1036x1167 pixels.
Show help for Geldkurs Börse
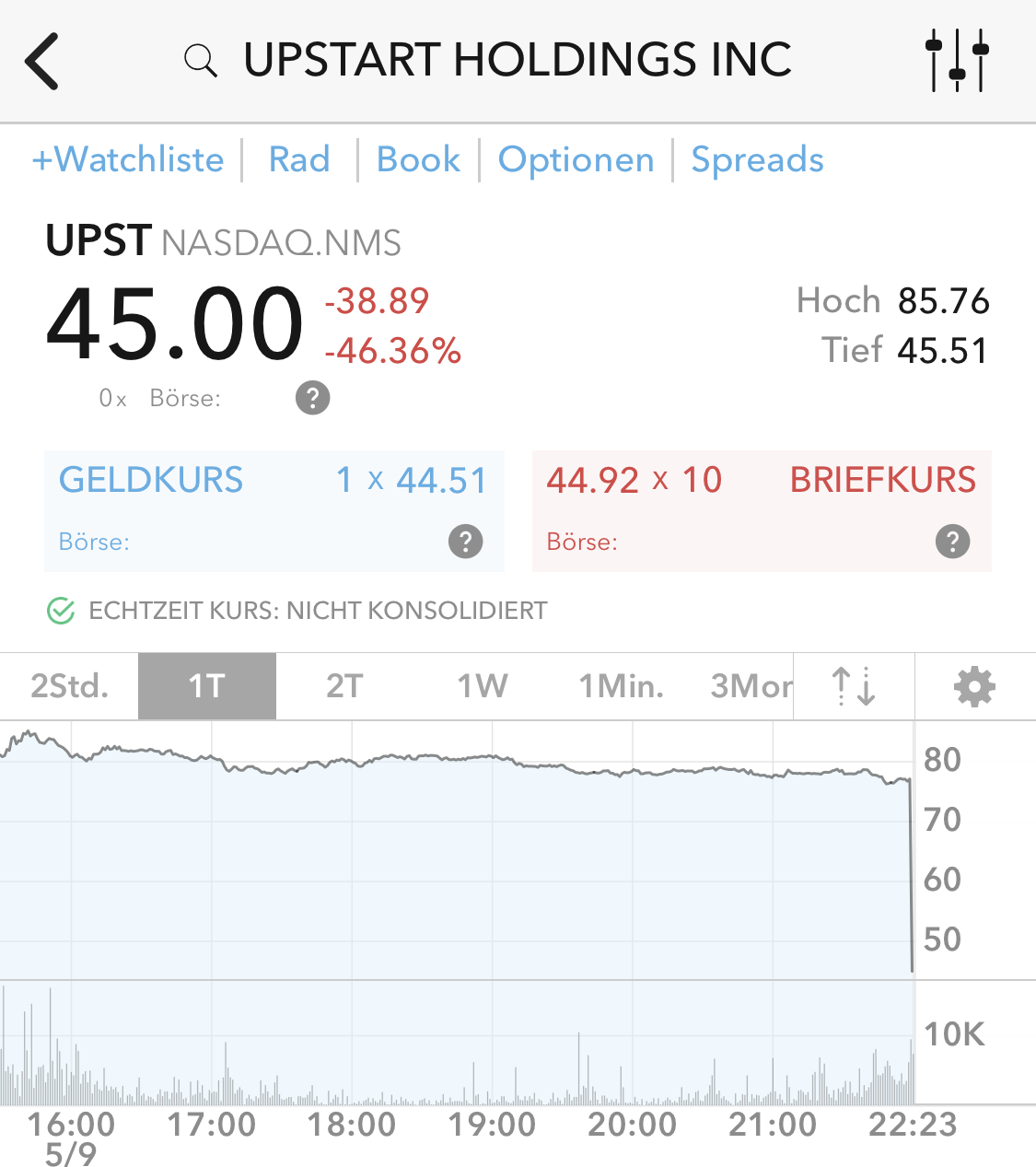click(x=465, y=542)
